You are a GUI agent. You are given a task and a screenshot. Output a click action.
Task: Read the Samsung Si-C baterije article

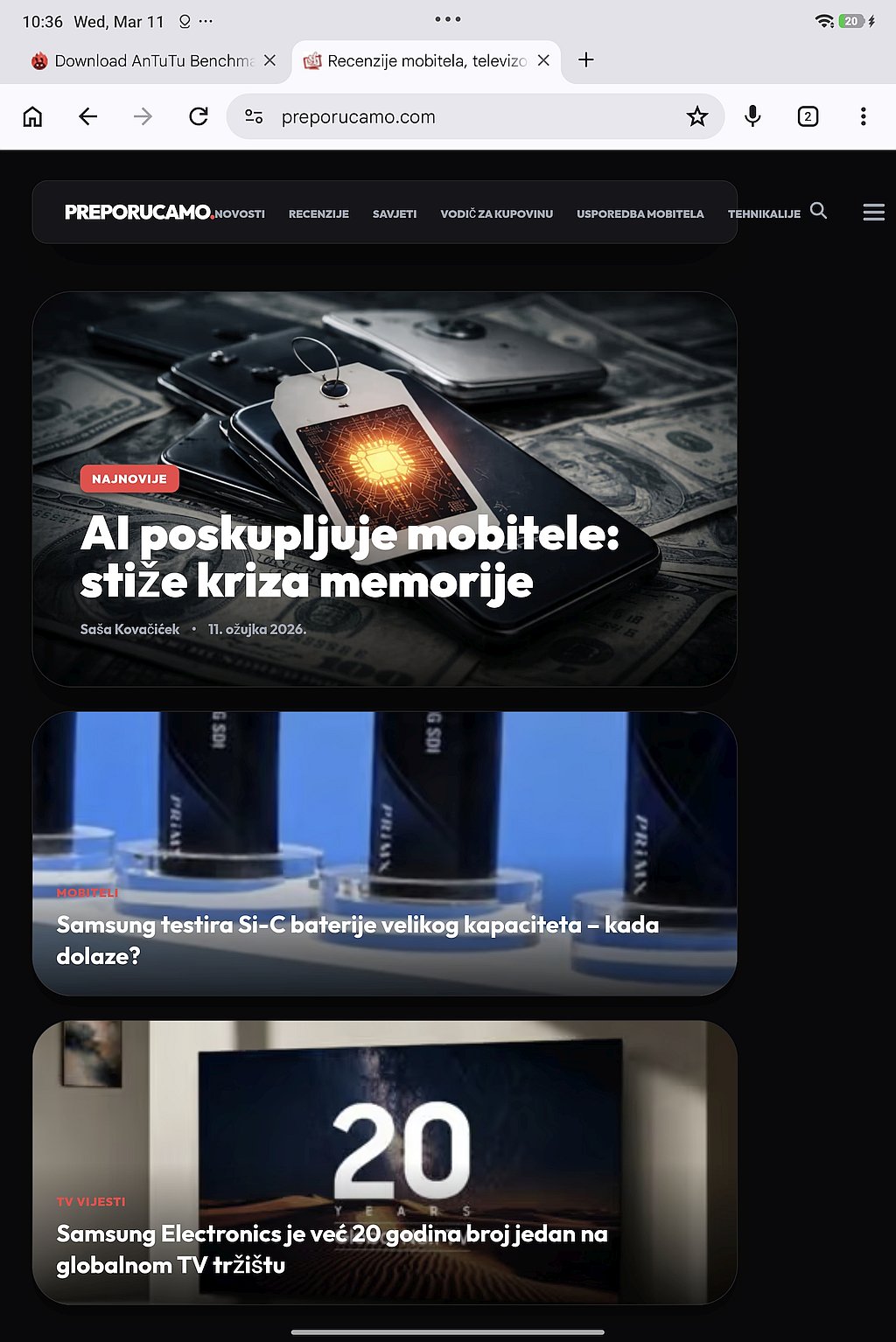click(357, 940)
